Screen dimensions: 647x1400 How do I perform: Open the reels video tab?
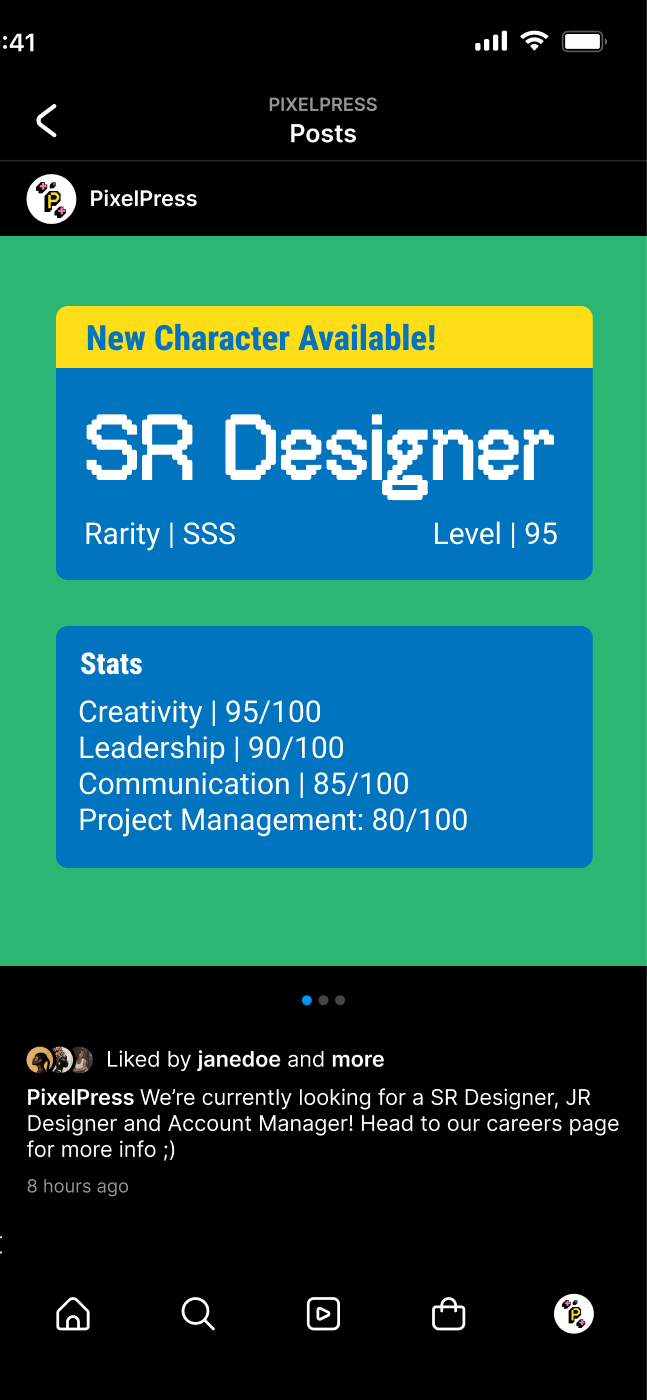point(323,1313)
